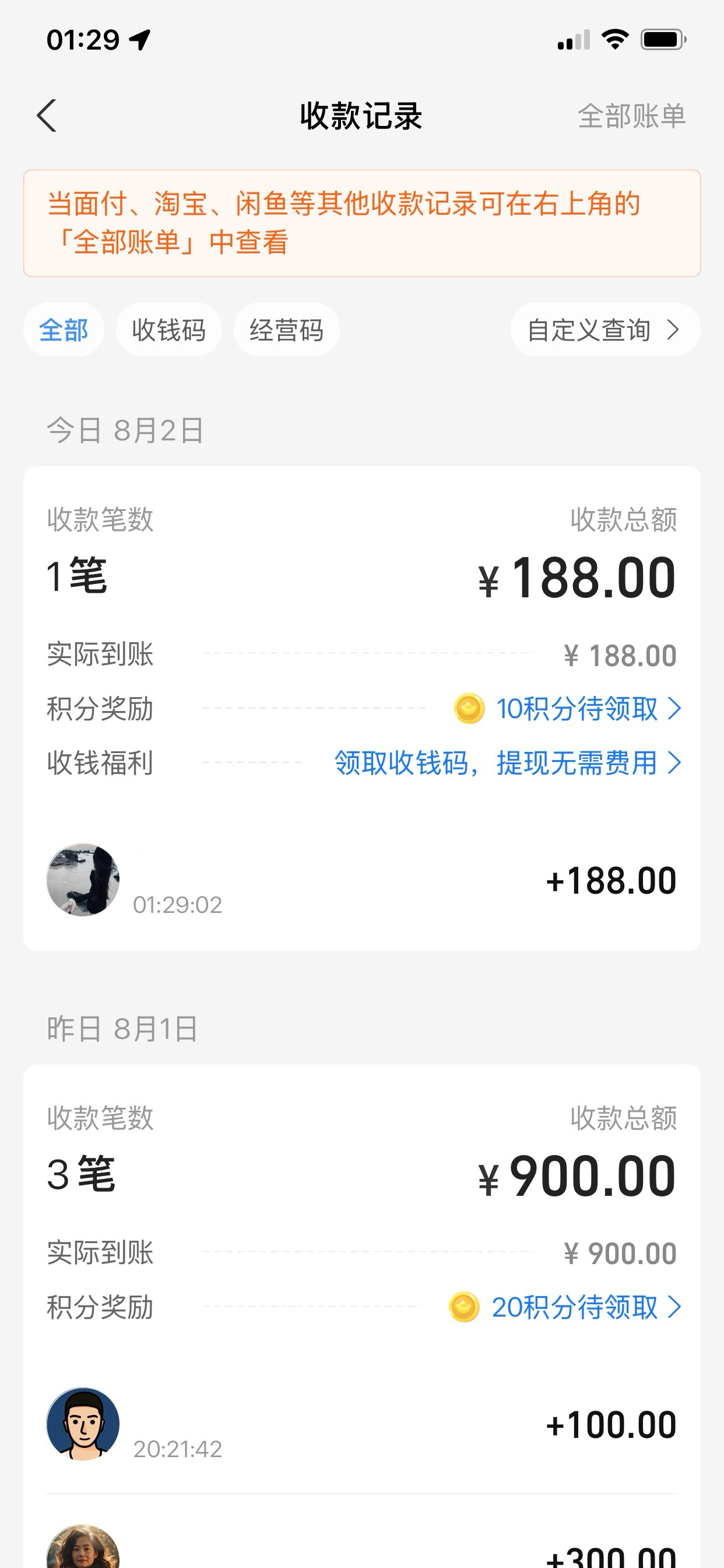Go back from 收款记录
Image resolution: width=724 pixels, height=1568 pixels.
(47, 116)
